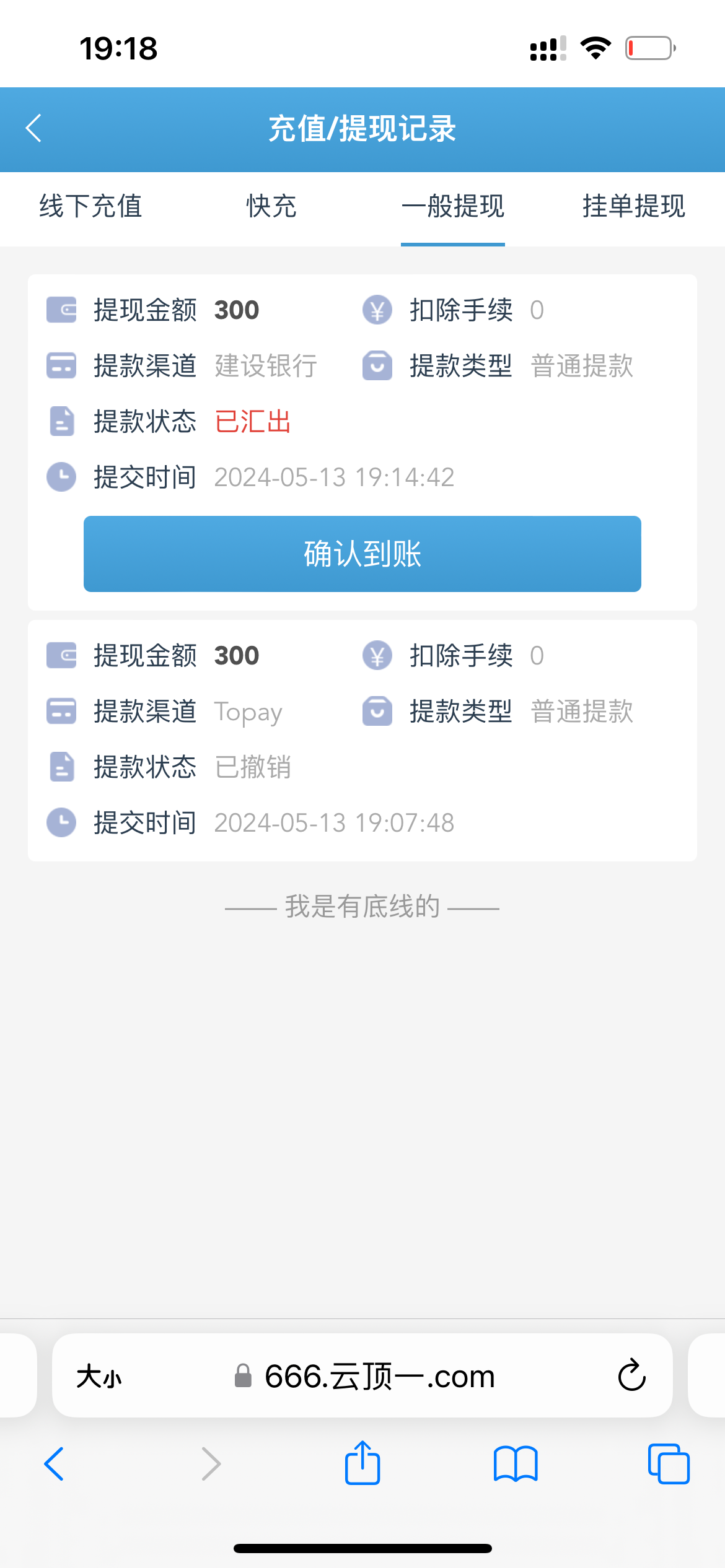This screenshot has width=725, height=1568.
Task: Tap the 确认到账 button
Action: point(362,554)
